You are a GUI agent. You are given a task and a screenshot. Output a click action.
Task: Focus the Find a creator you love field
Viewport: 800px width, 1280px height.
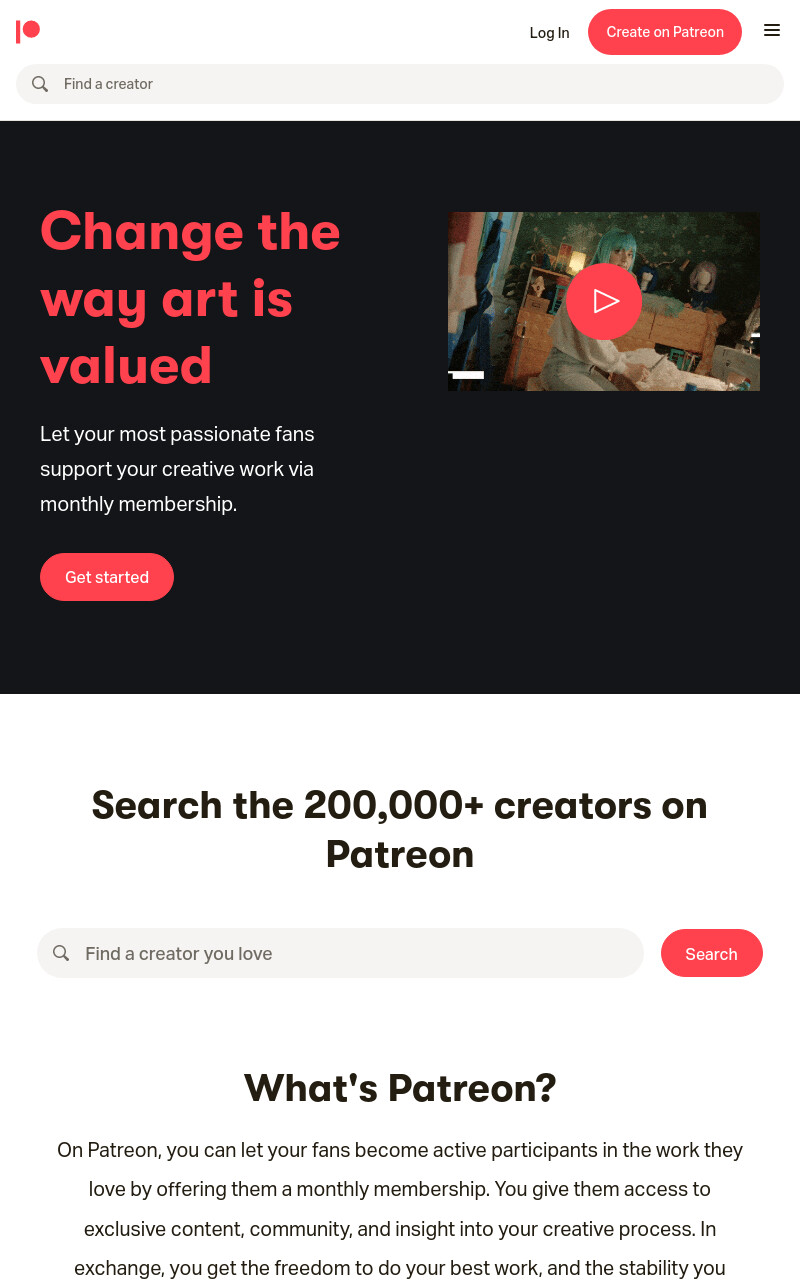point(340,953)
